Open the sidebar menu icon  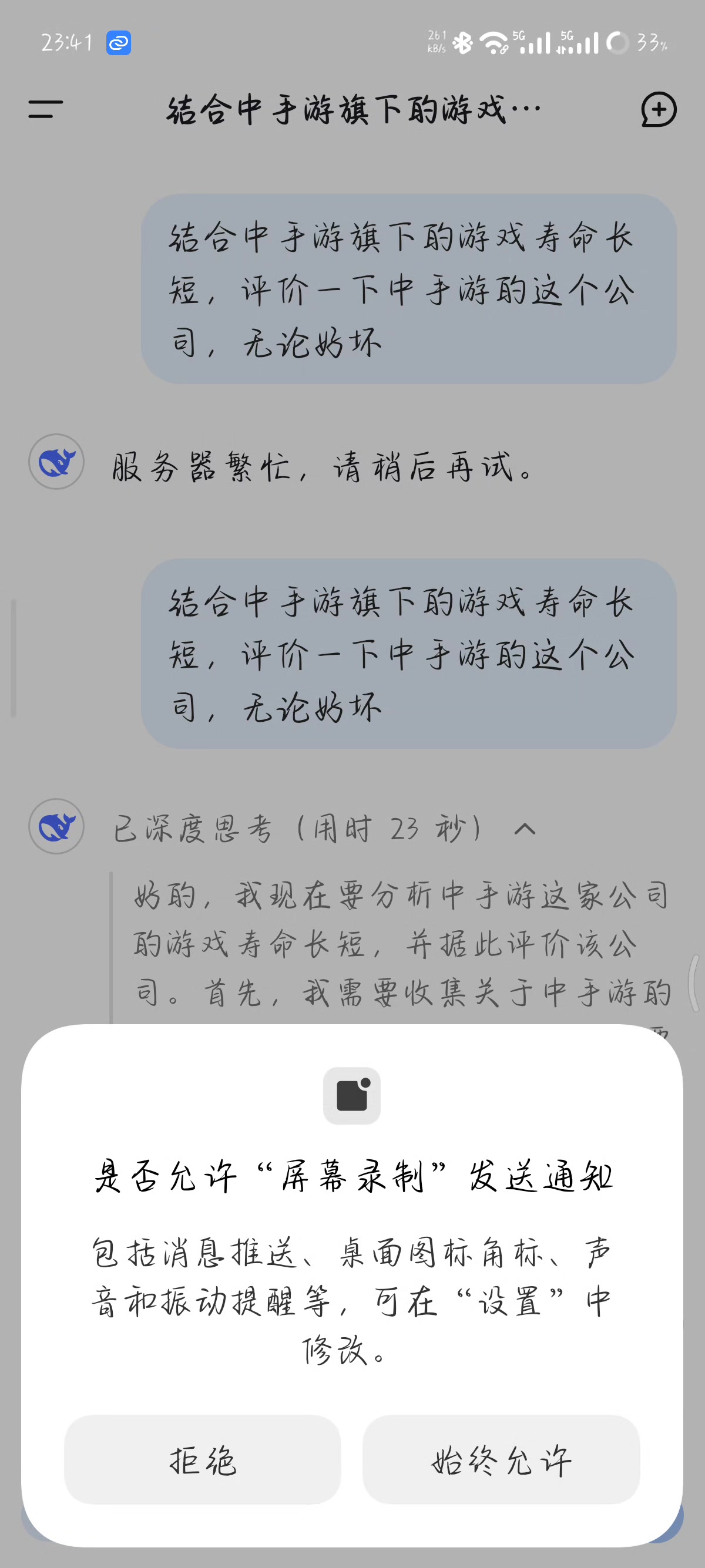pos(46,110)
